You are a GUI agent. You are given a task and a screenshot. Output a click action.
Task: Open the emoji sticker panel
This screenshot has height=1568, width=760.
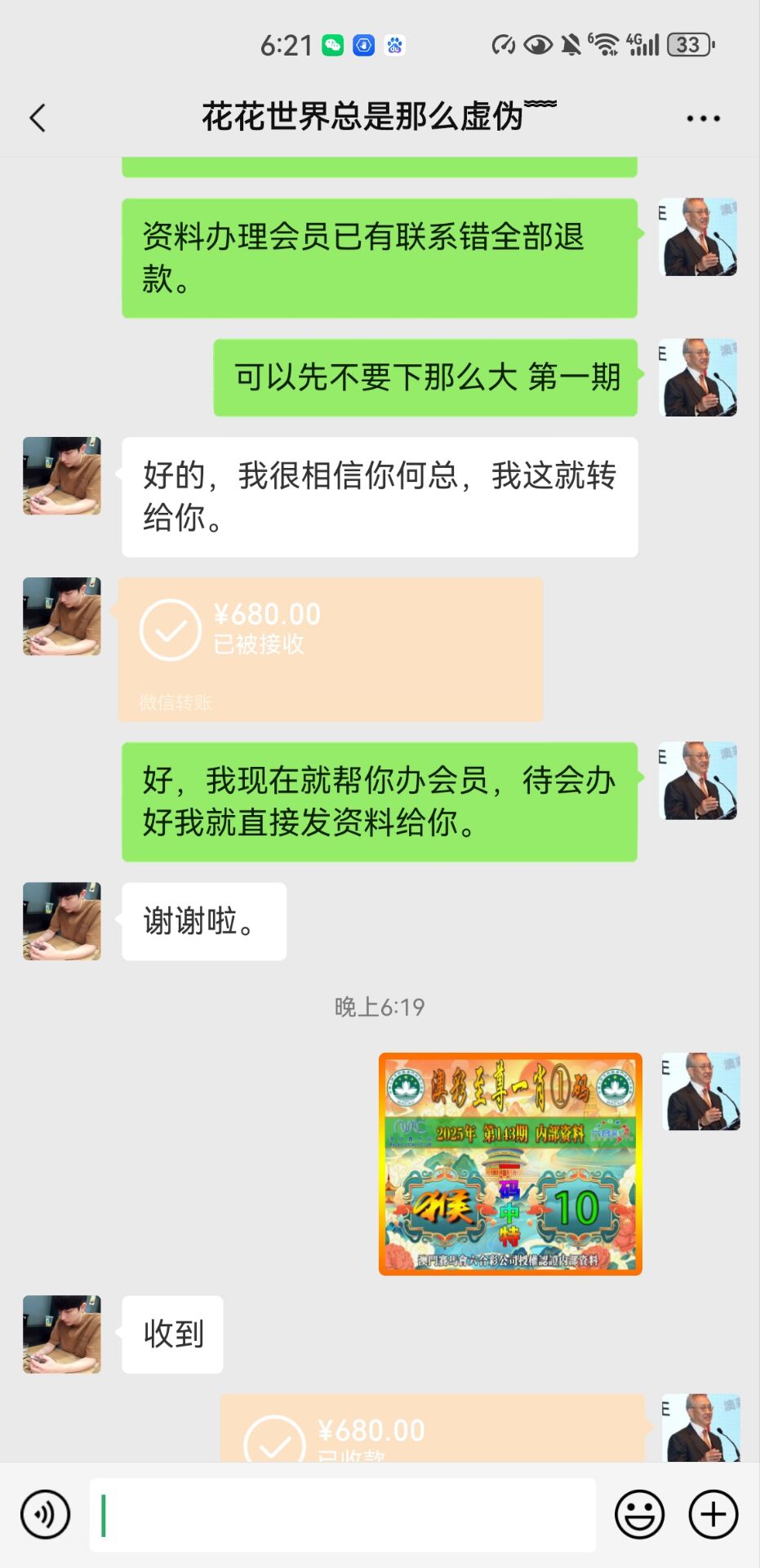point(639,1514)
